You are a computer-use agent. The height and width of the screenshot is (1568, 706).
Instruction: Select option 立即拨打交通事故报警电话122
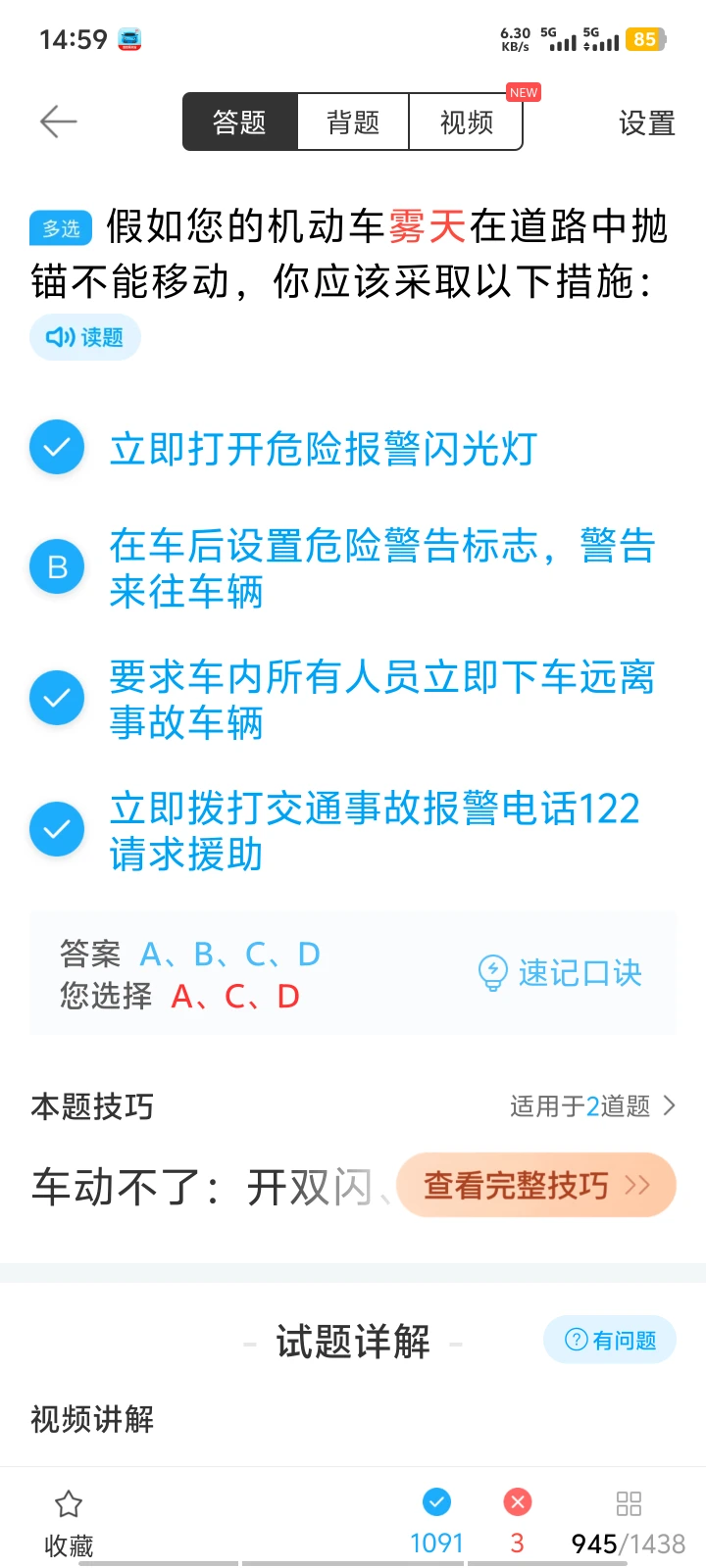[x=375, y=830]
